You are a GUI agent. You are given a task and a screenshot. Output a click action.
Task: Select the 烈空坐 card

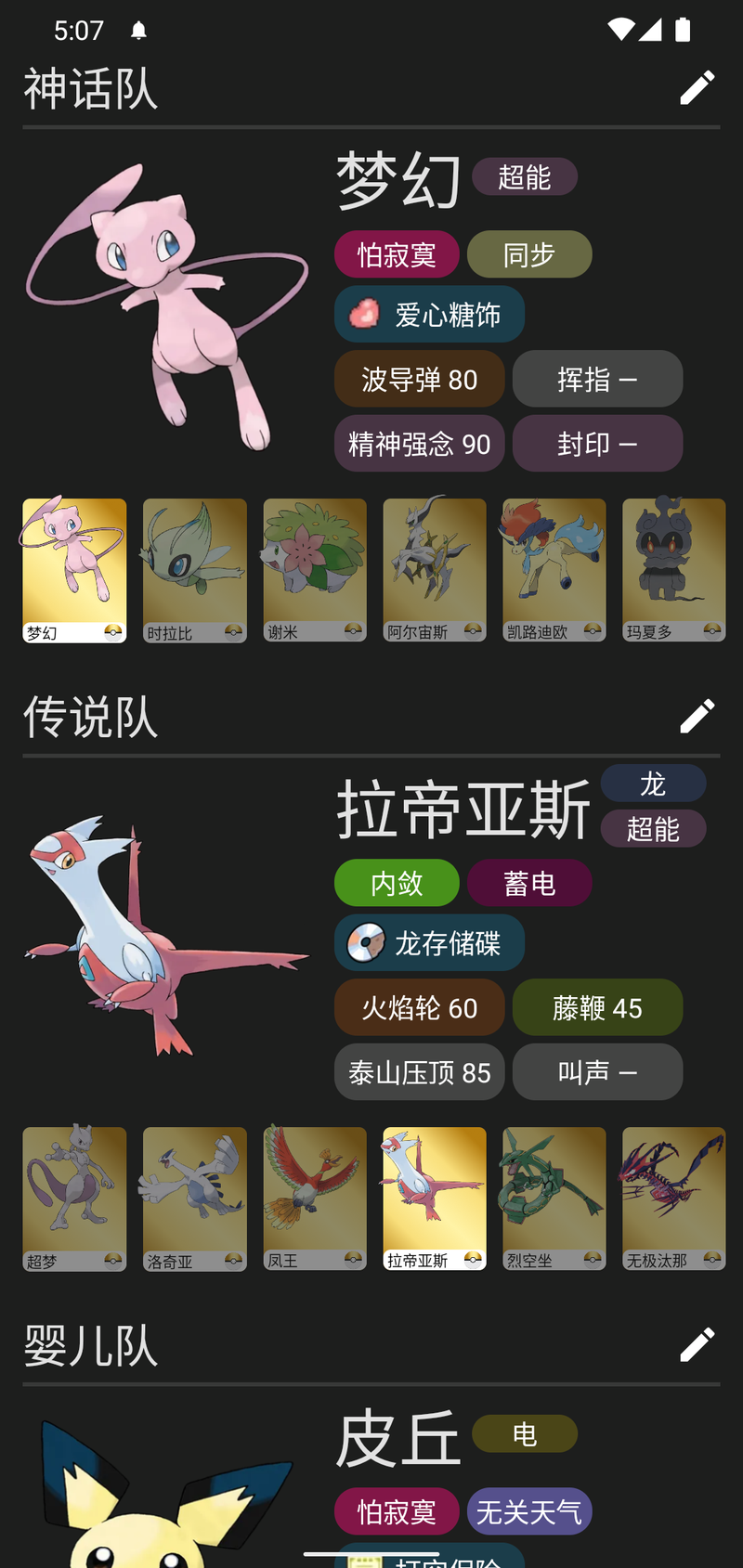tap(554, 1199)
